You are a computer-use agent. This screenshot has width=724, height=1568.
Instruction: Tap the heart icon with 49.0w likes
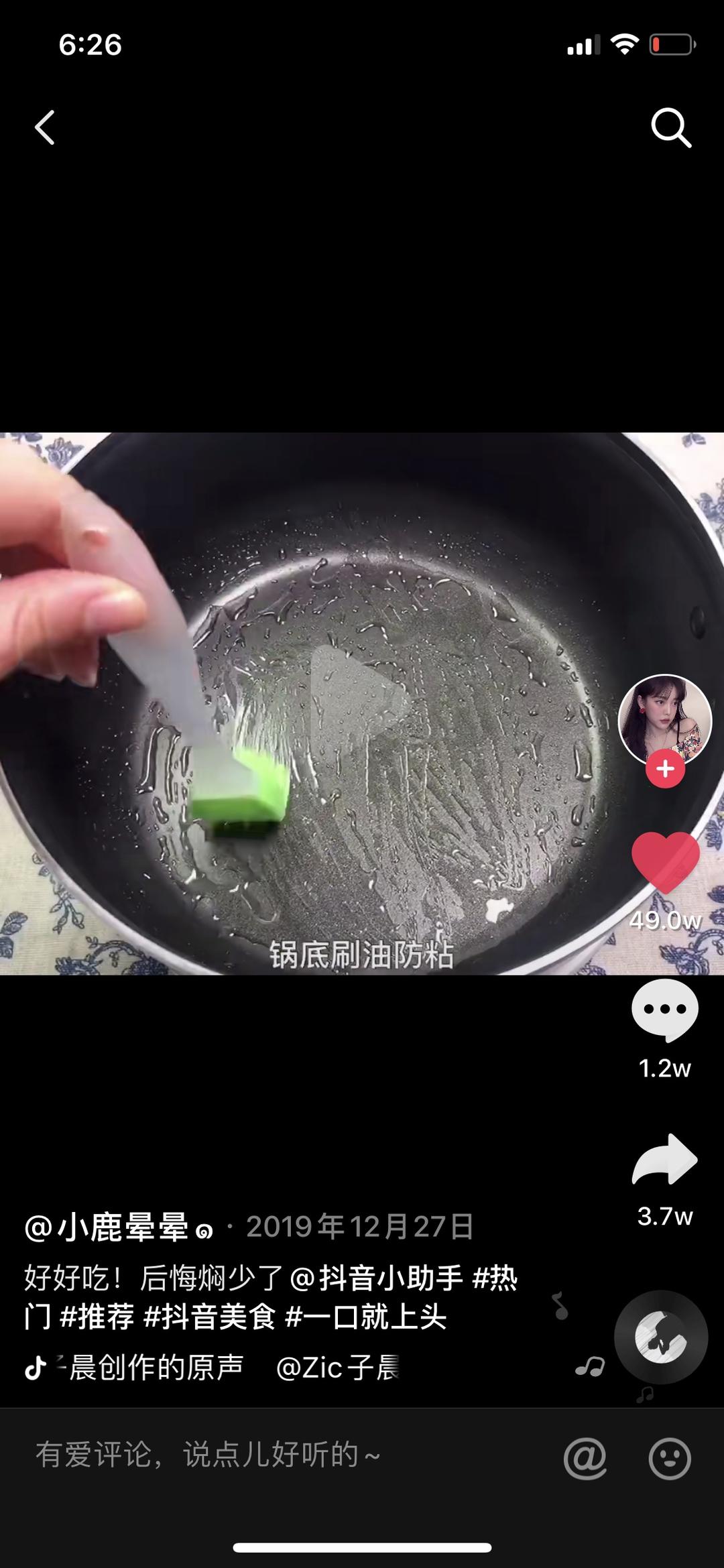pos(665,862)
